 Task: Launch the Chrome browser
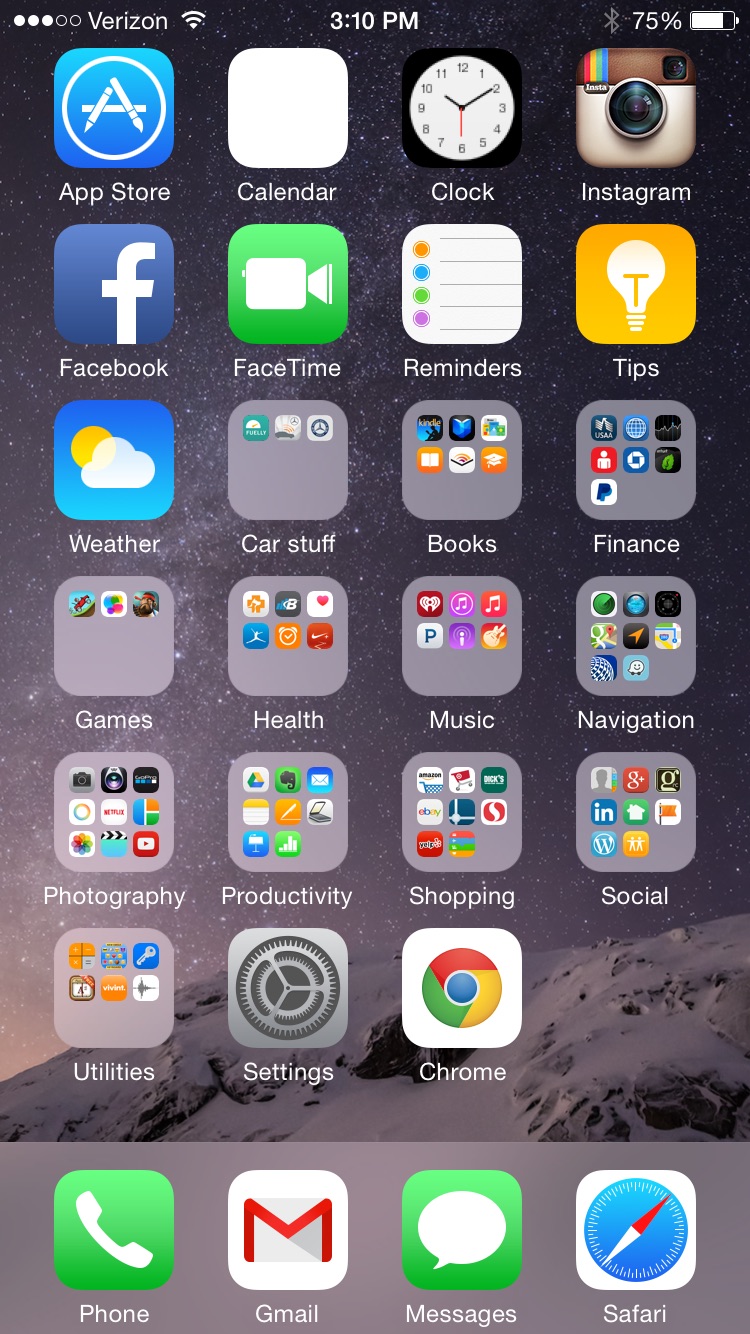click(x=462, y=988)
